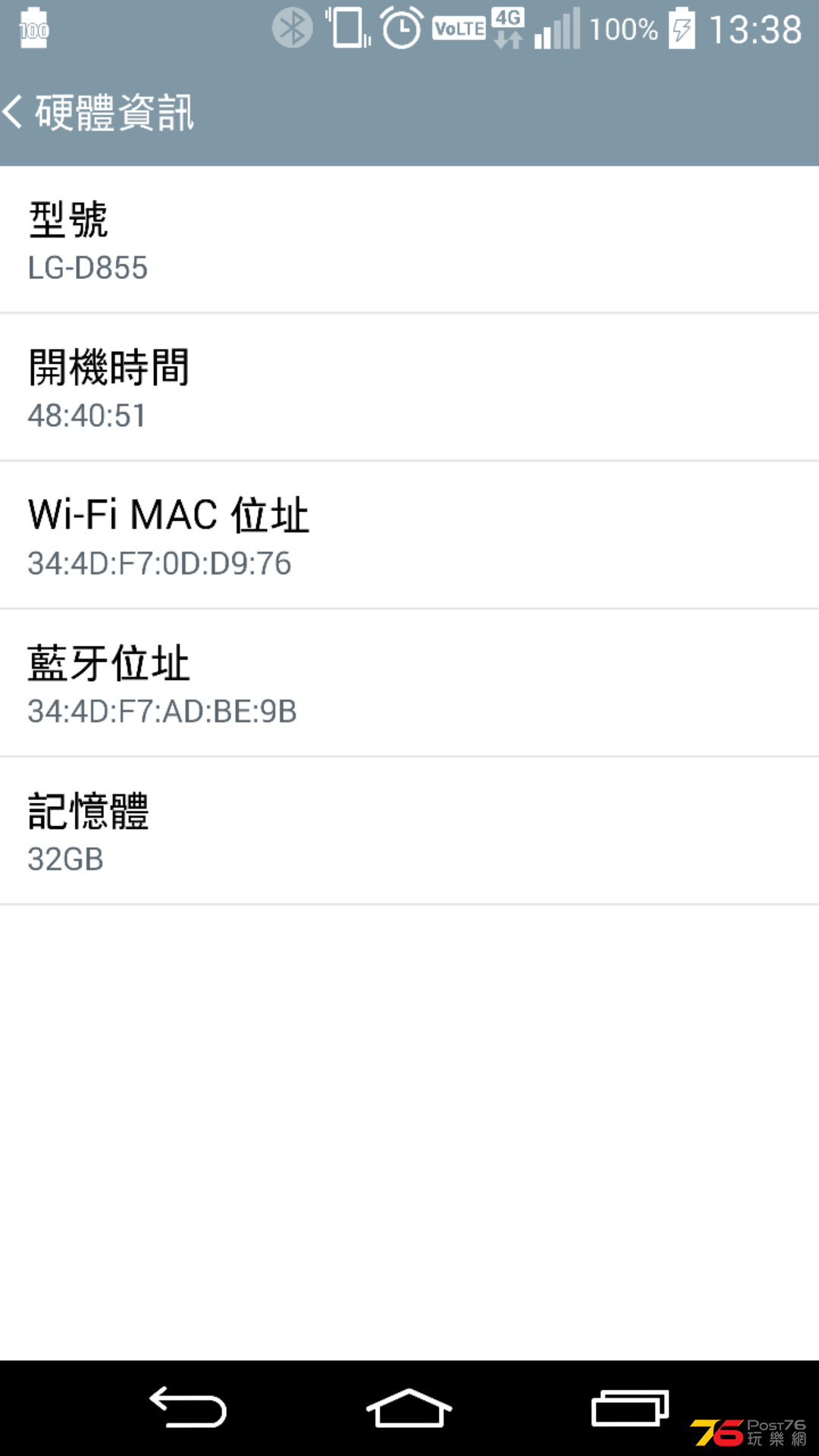The height and width of the screenshot is (1456, 819).
Task: Tap the alarm clock status bar icon
Action: [402, 27]
